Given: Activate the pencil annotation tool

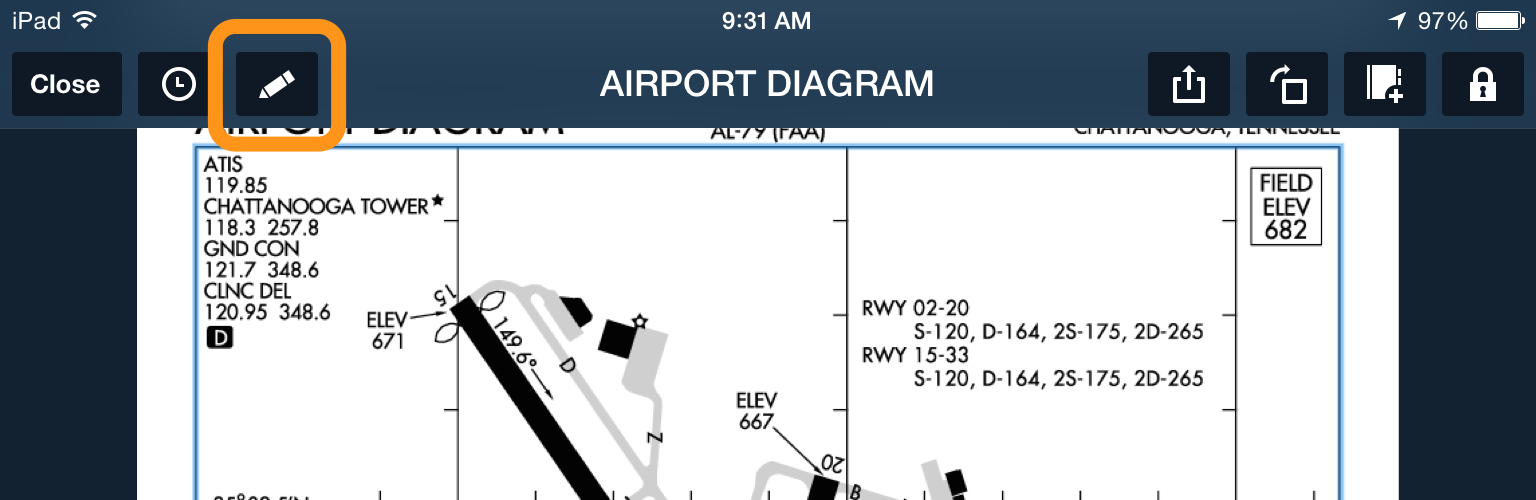Looking at the screenshot, I should (277, 85).
